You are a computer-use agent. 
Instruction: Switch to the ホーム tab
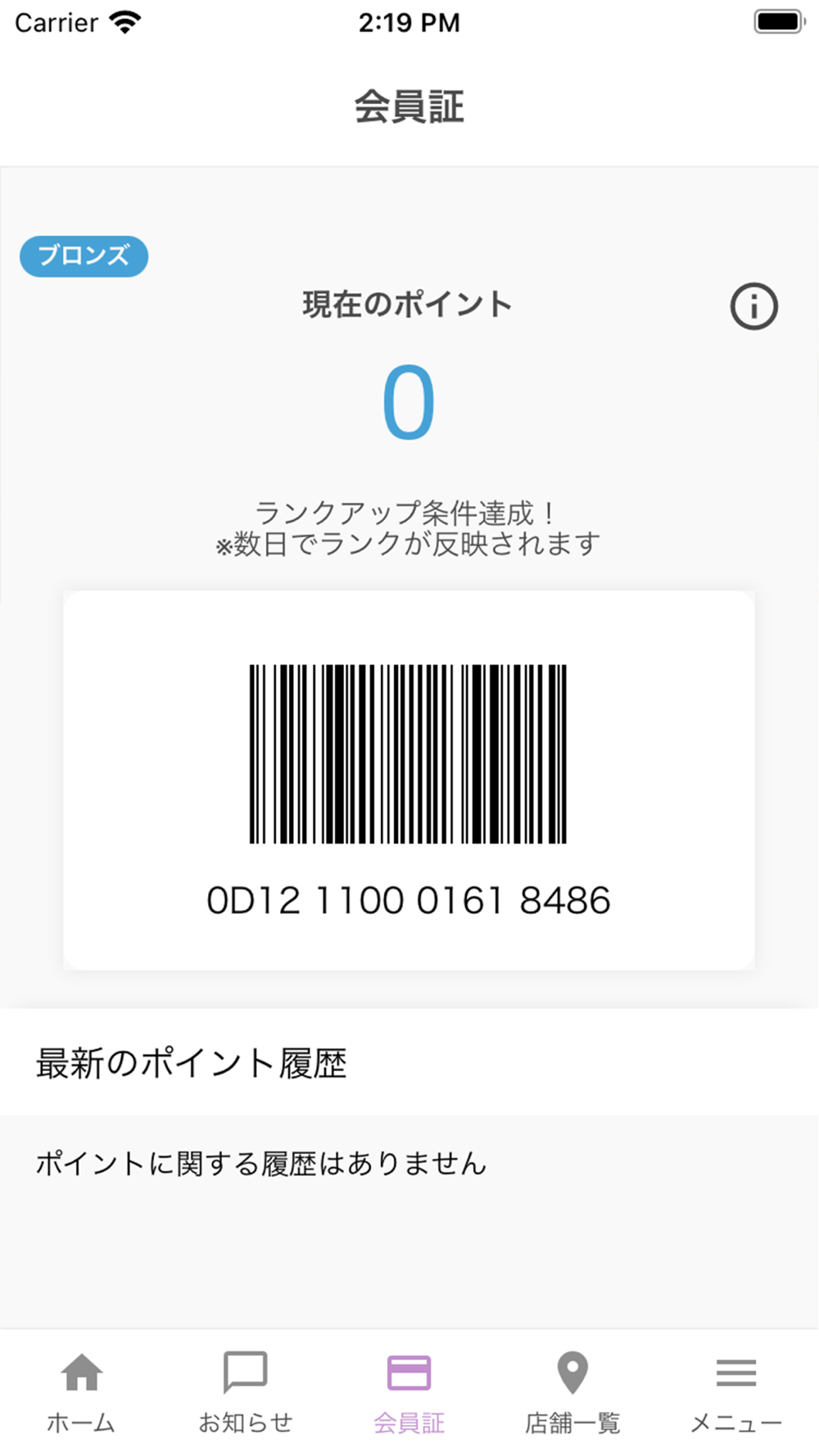81,1392
